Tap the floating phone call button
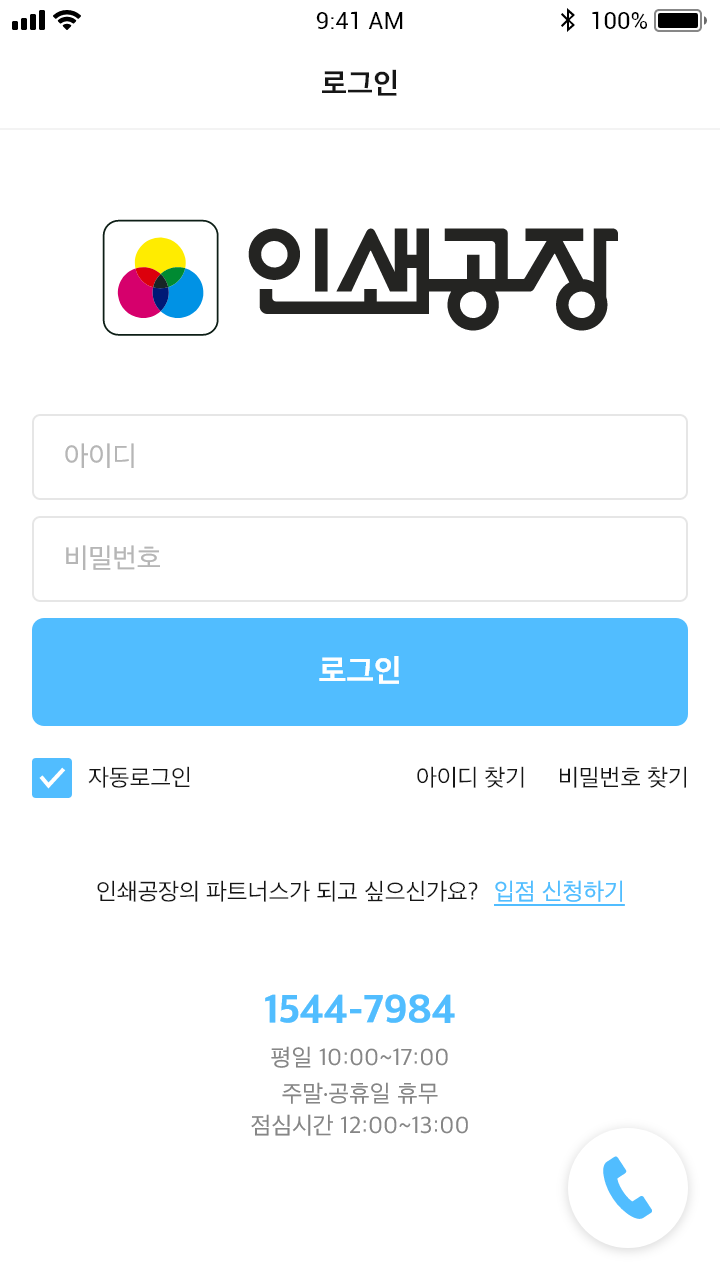Screen dimensions: 720x1280 point(628,1188)
